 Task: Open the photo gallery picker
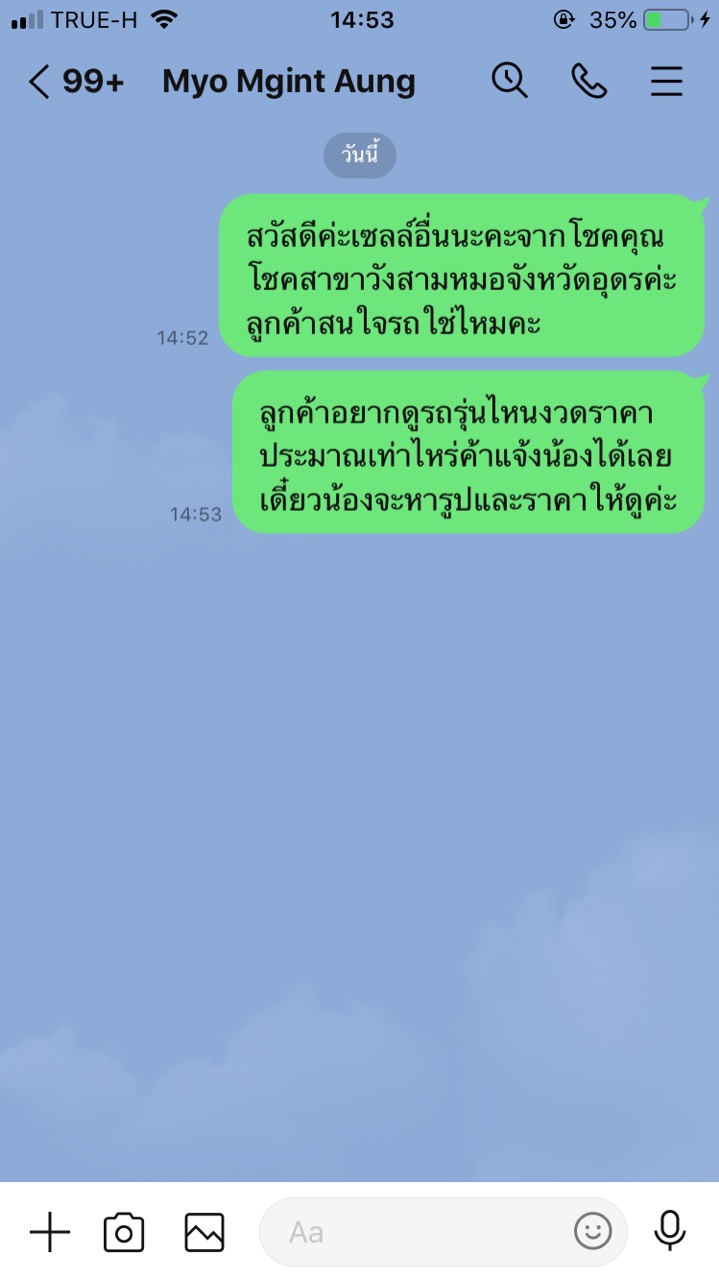click(204, 1232)
